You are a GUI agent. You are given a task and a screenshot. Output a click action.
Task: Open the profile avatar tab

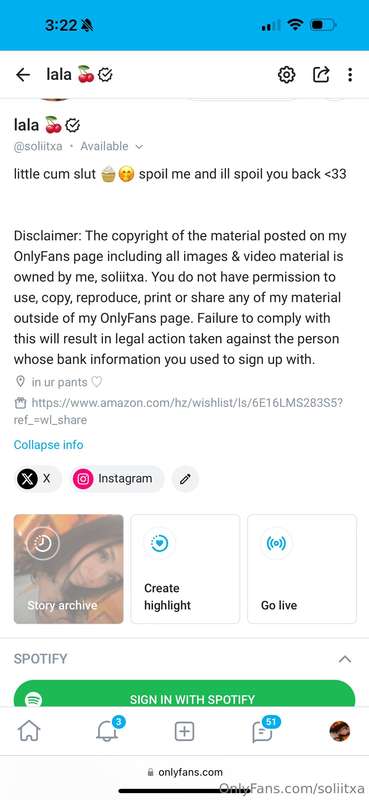click(340, 732)
